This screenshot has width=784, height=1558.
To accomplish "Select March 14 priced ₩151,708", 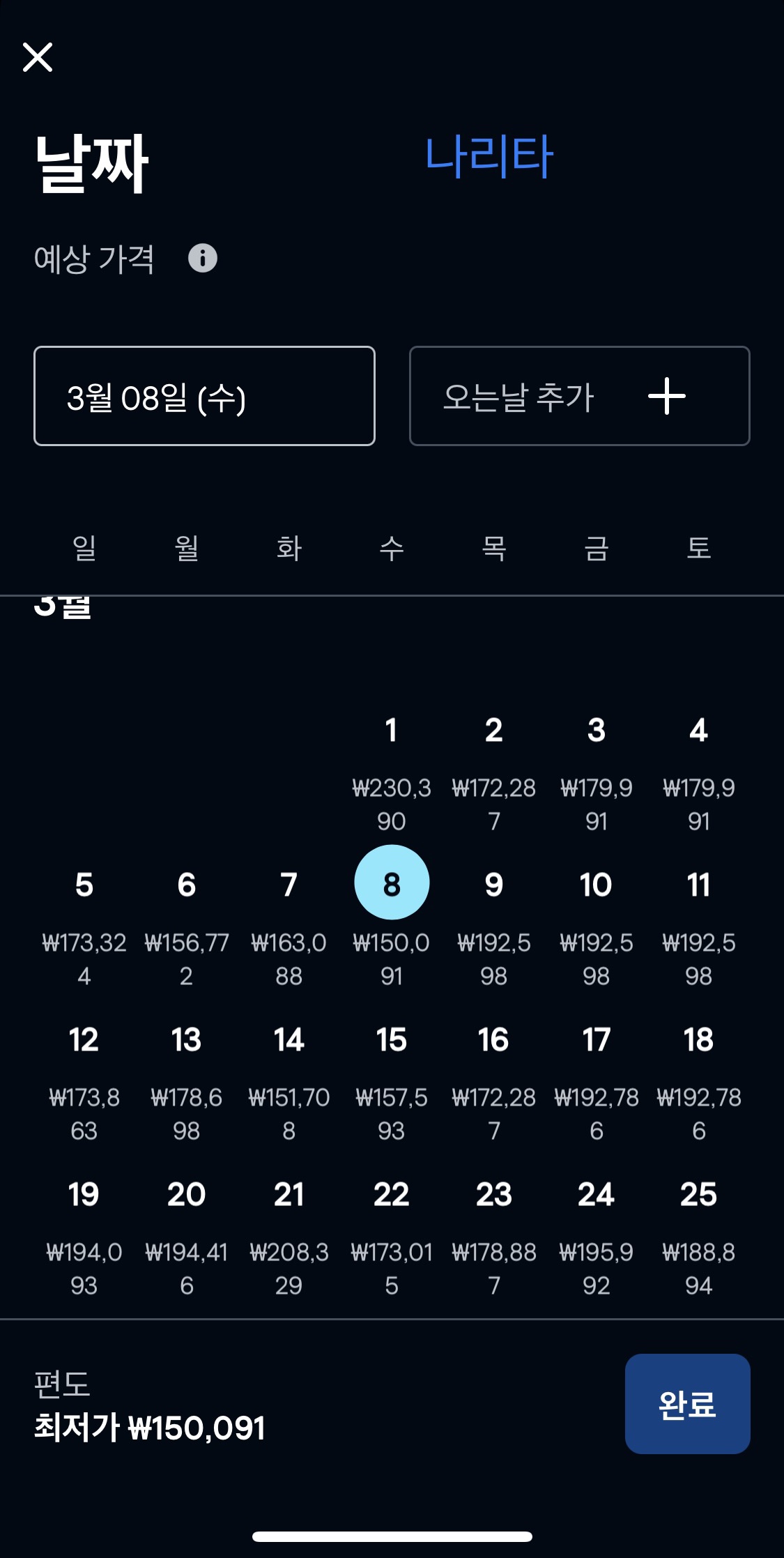I will [x=289, y=1082].
